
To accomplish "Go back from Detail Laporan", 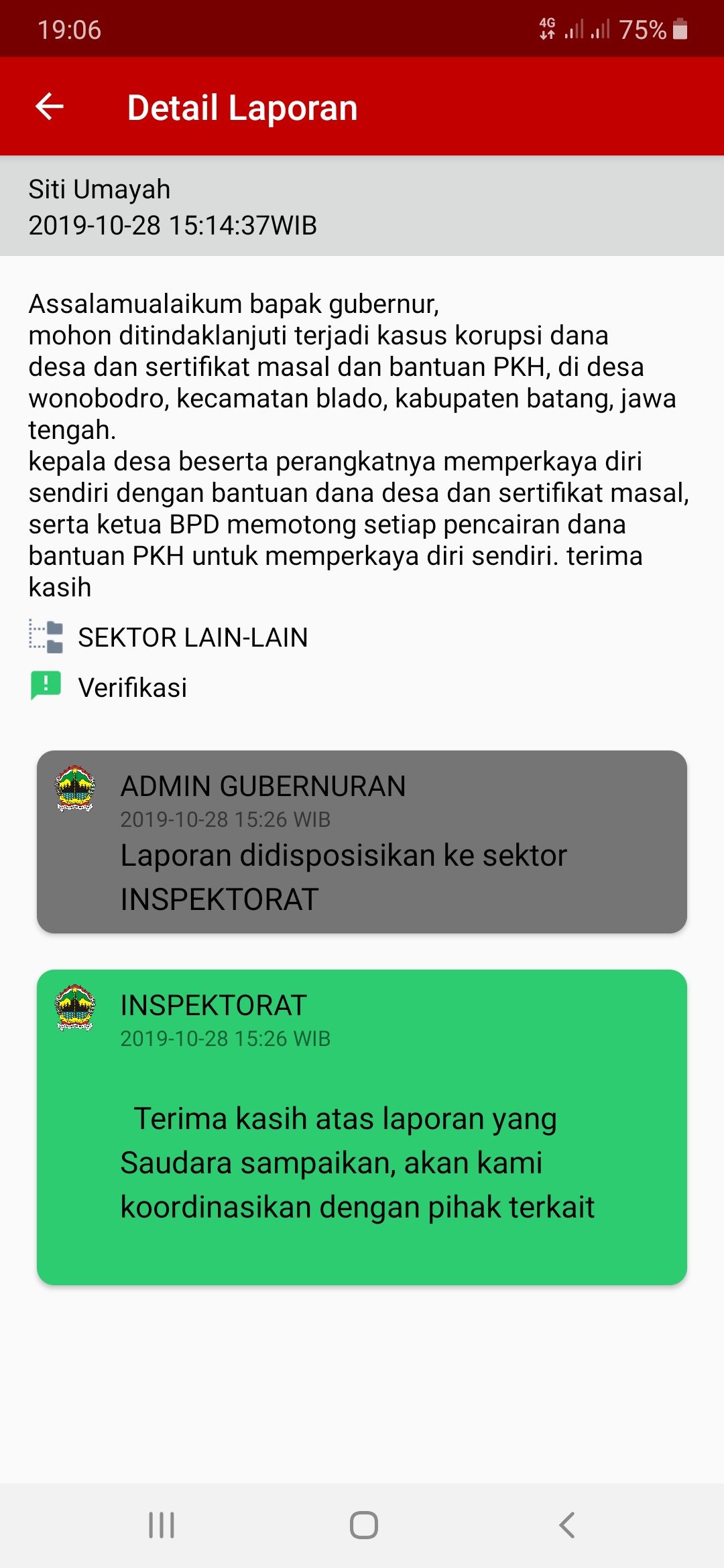I will pos(50,107).
